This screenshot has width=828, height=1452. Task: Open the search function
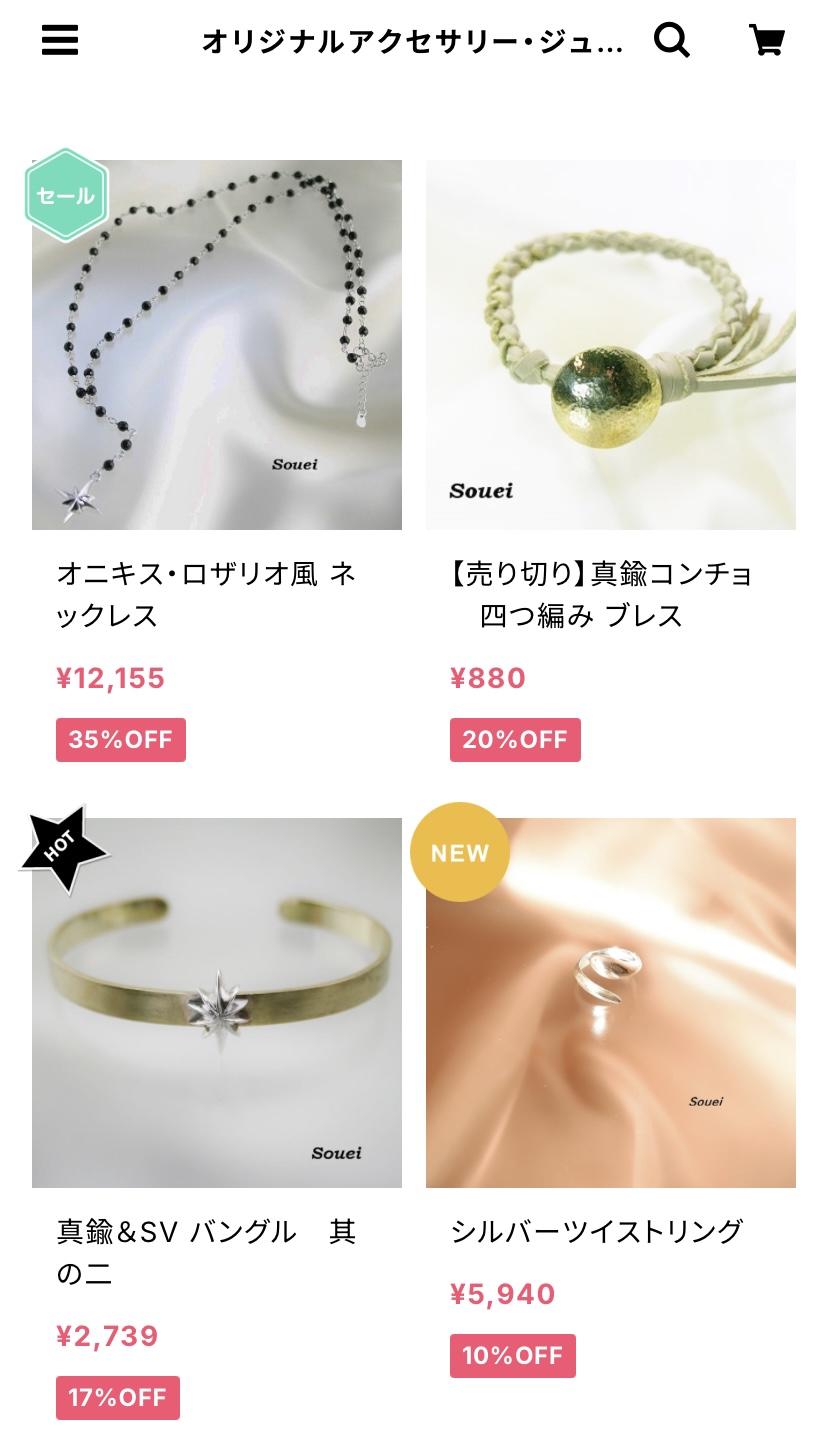pos(672,41)
